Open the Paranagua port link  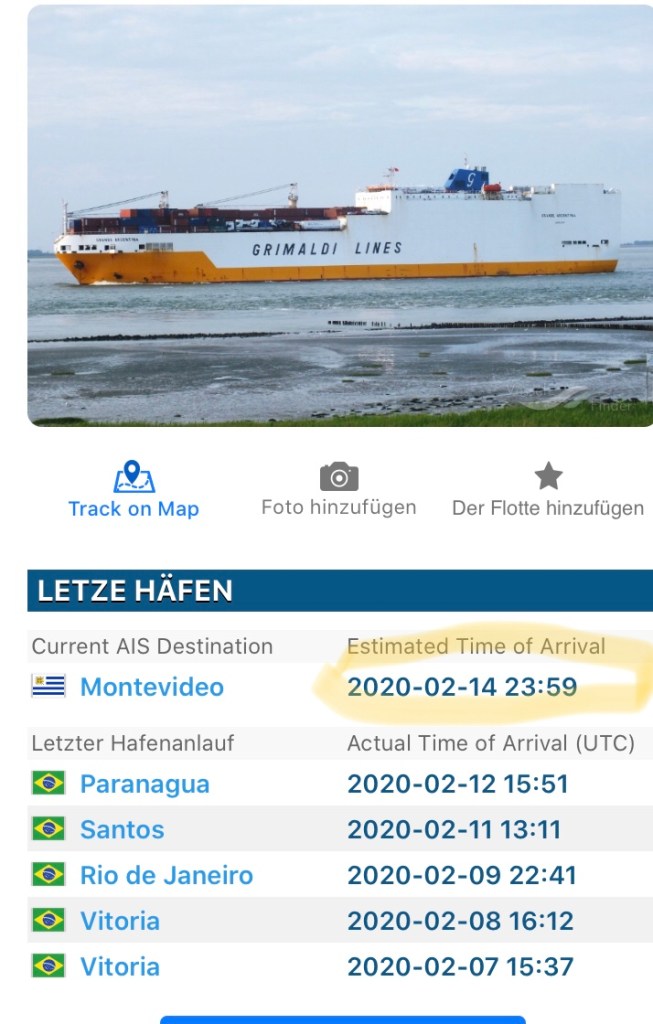click(x=145, y=784)
